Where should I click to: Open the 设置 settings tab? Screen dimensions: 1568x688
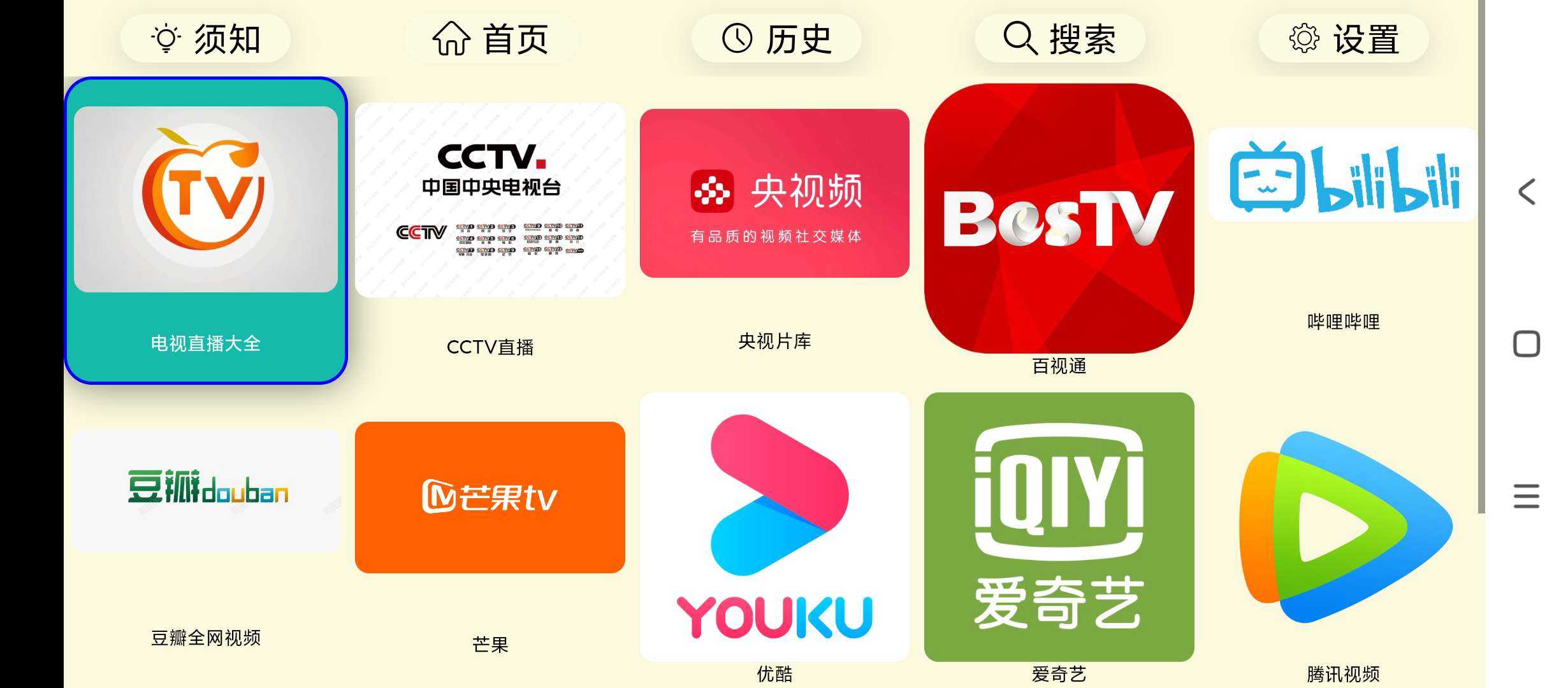click(1344, 38)
